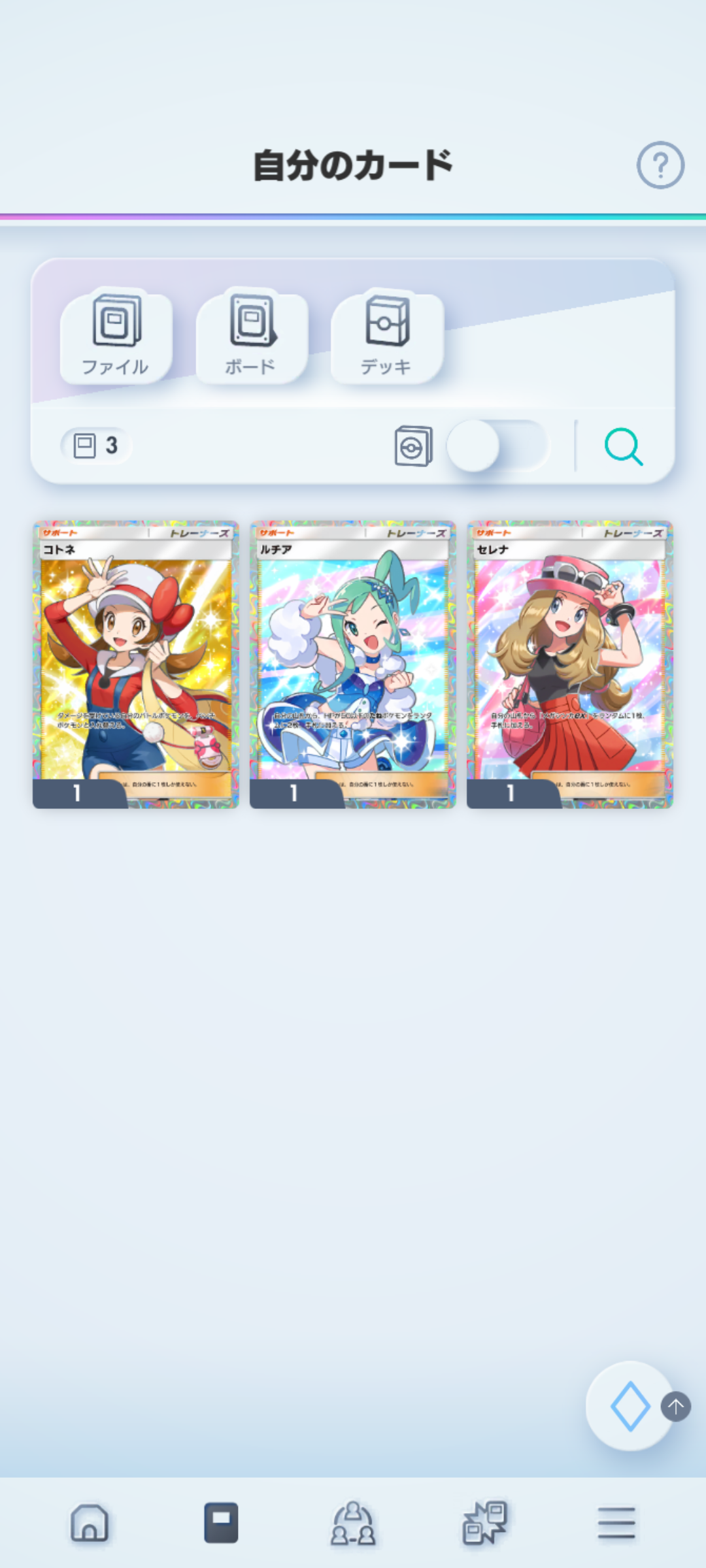Screen dimensions: 706x1568
Task: Tap the floating diamond button
Action: click(x=629, y=1406)
